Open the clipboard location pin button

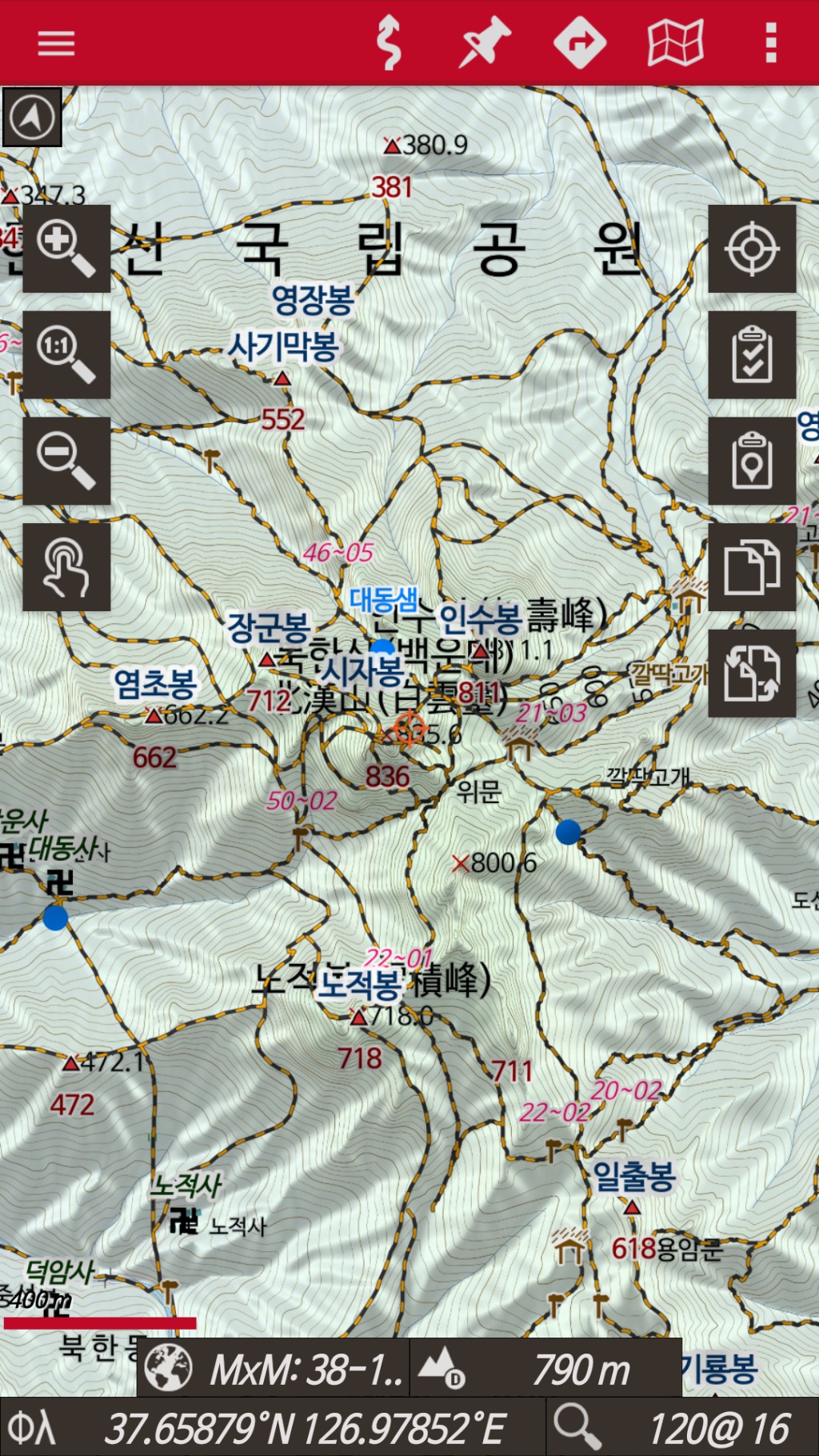(x=752, y=461)
